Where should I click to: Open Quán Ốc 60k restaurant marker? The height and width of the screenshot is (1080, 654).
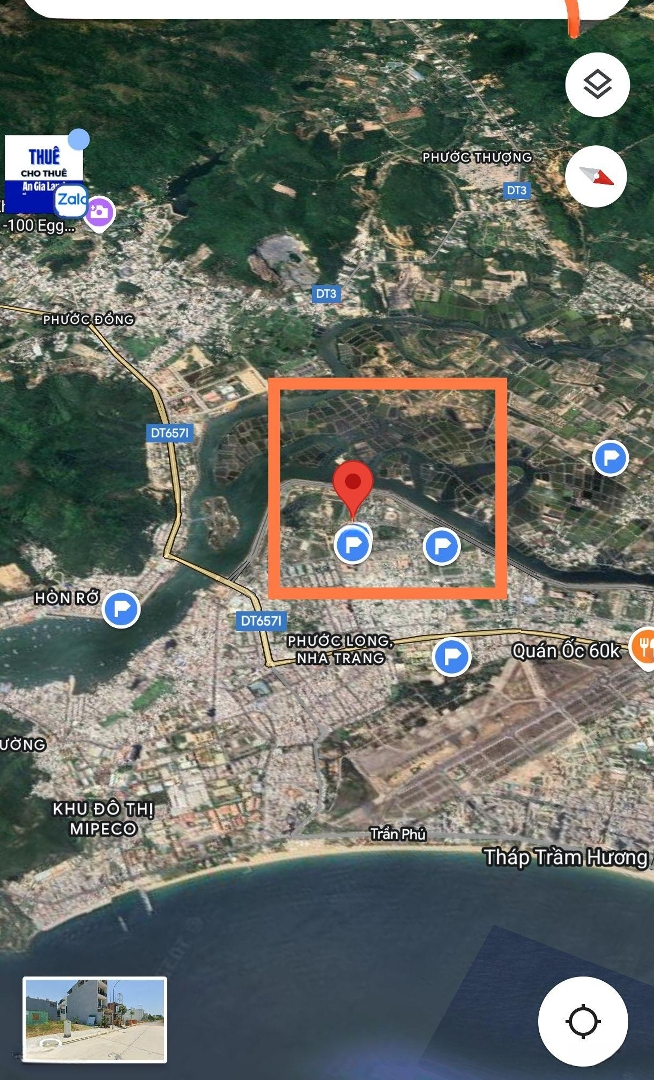(x=644, y=641)
